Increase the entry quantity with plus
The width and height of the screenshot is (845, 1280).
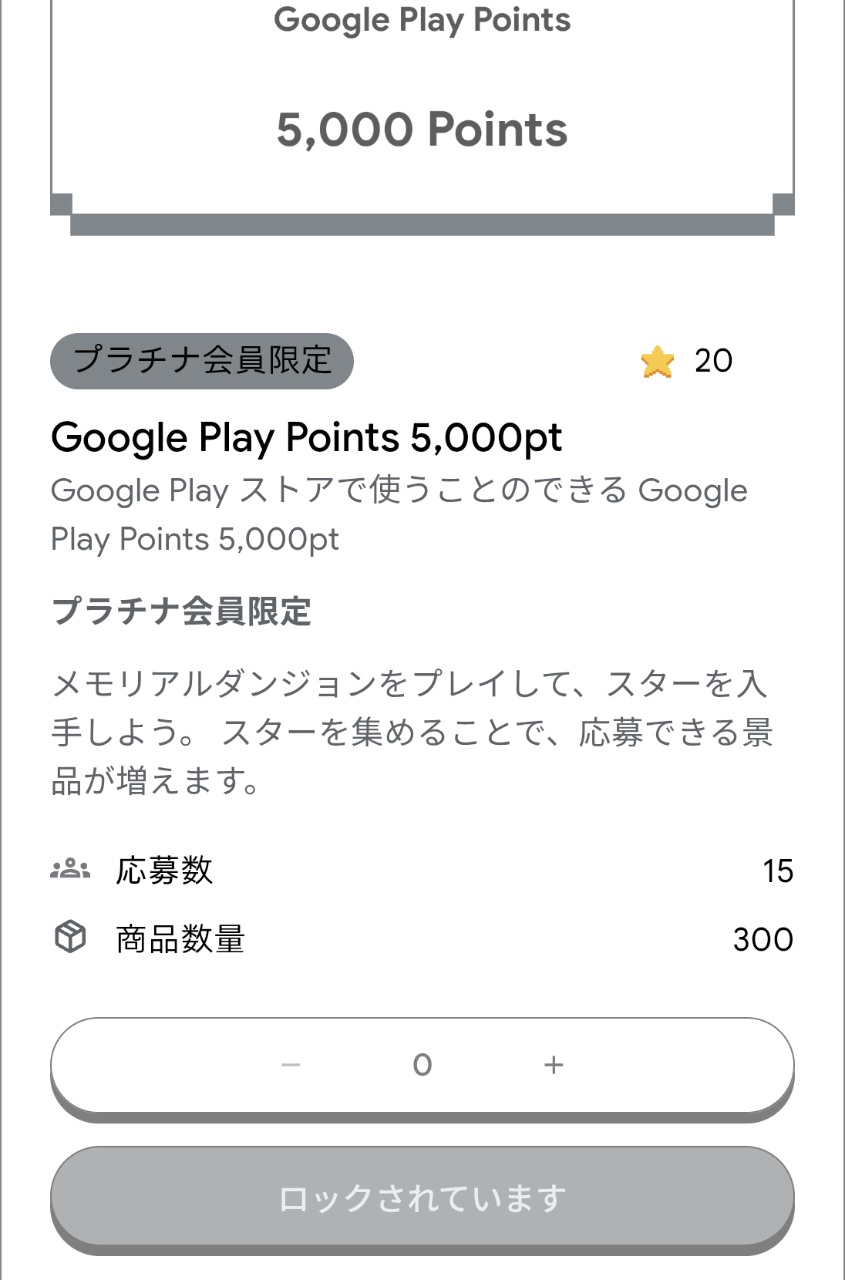(554, 1065)
